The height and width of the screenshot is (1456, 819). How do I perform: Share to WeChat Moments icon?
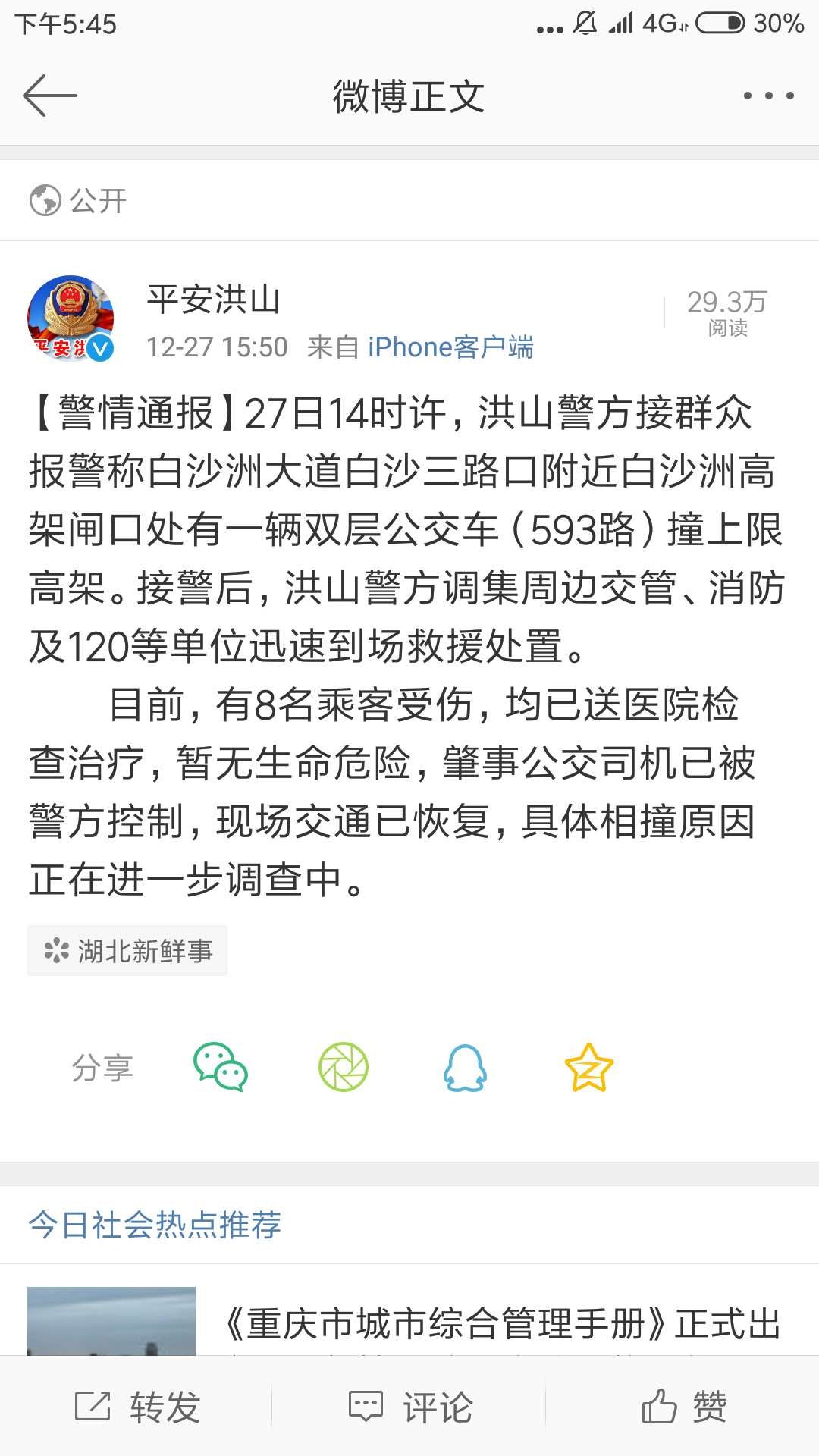(344, 1067)
